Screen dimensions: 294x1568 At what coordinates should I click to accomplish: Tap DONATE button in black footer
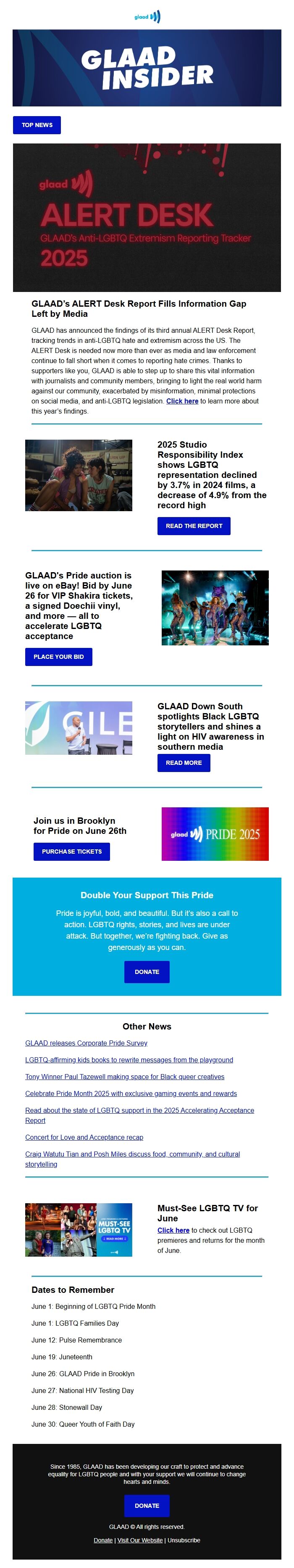coord(147,1506)
